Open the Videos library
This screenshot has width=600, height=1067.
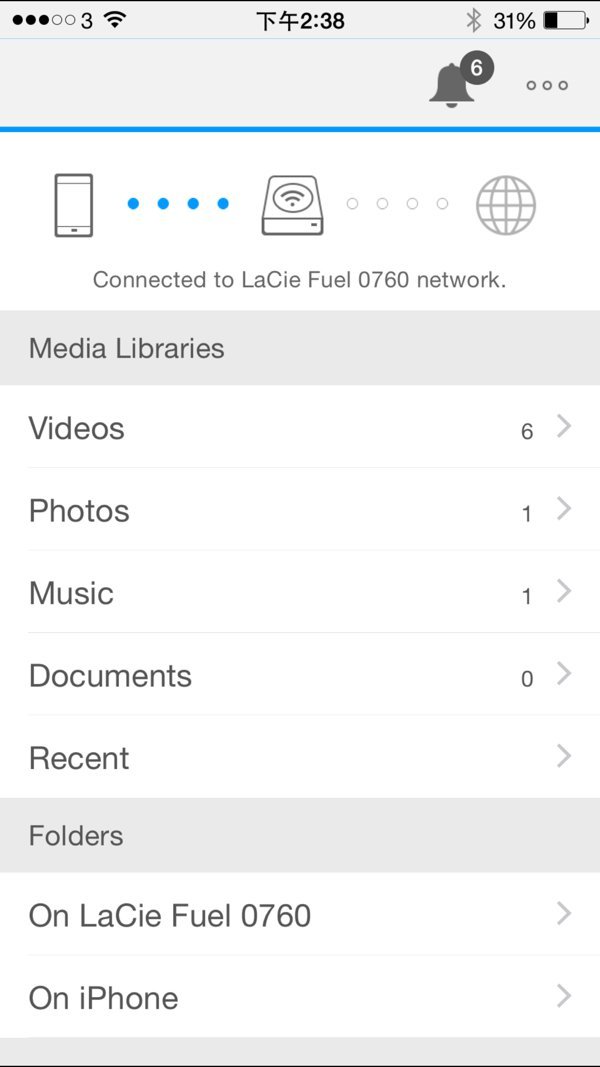click(300, 428)
